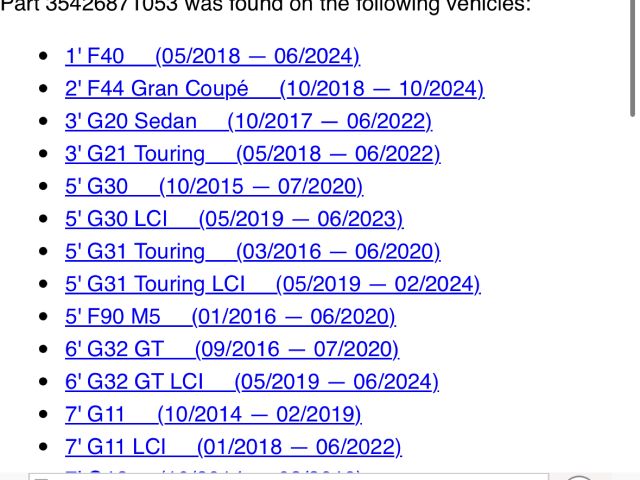
Task: Tap 7' G11 (10/2014 — 02/2019) link
Action: pos(213,414)
